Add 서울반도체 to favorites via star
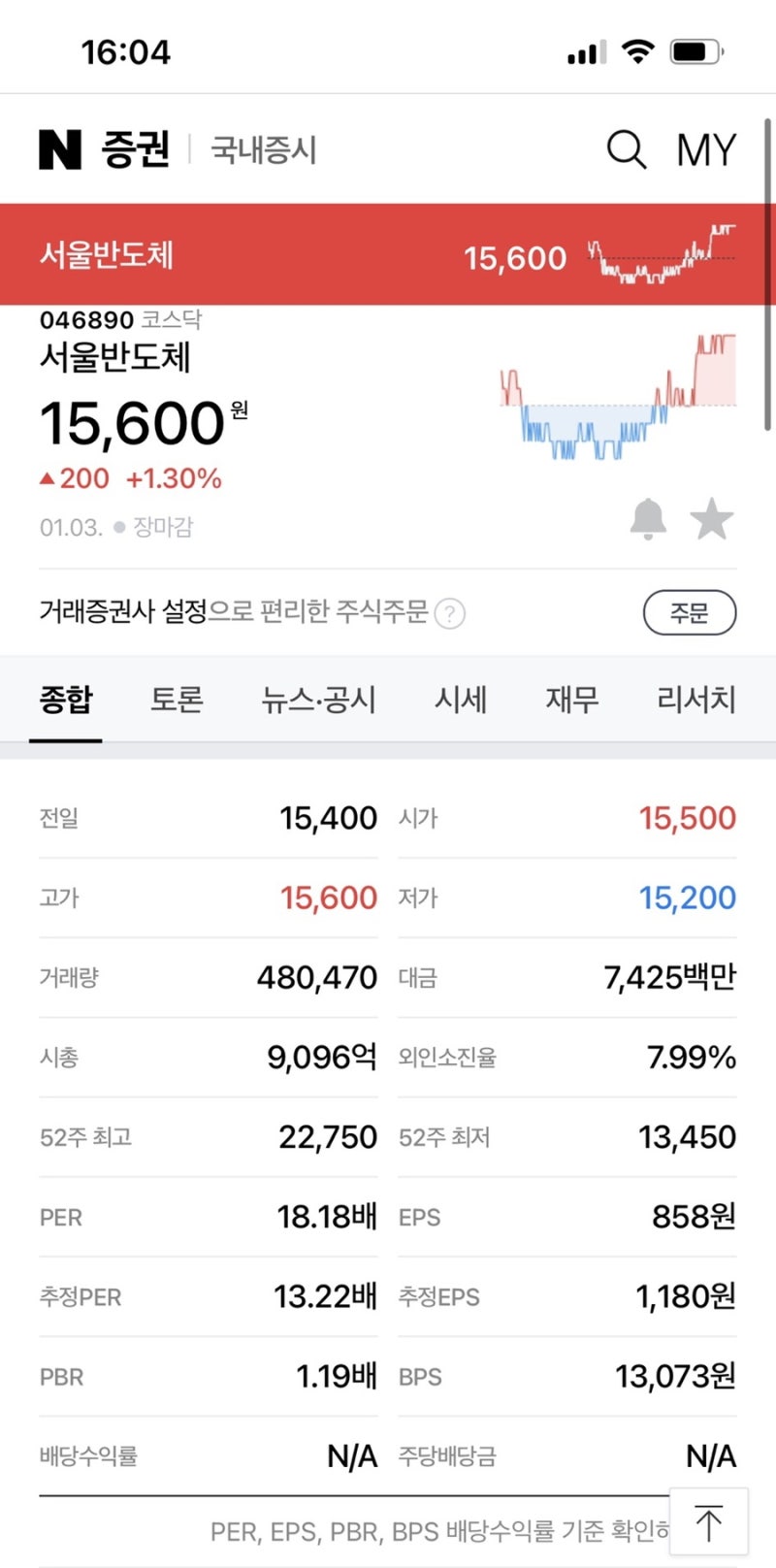The height and width of the screenshot is (1568, 776). (713, 518)
